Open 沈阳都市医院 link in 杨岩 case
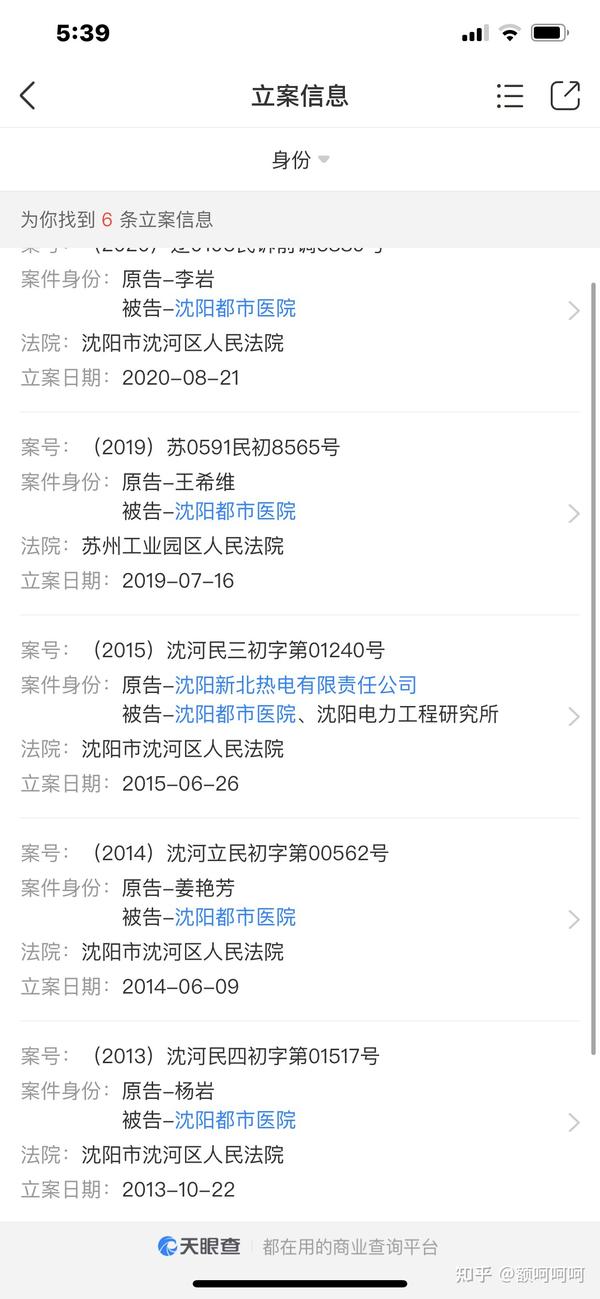This screenshot has width=600, height=1299. [x=236, y=1120]
